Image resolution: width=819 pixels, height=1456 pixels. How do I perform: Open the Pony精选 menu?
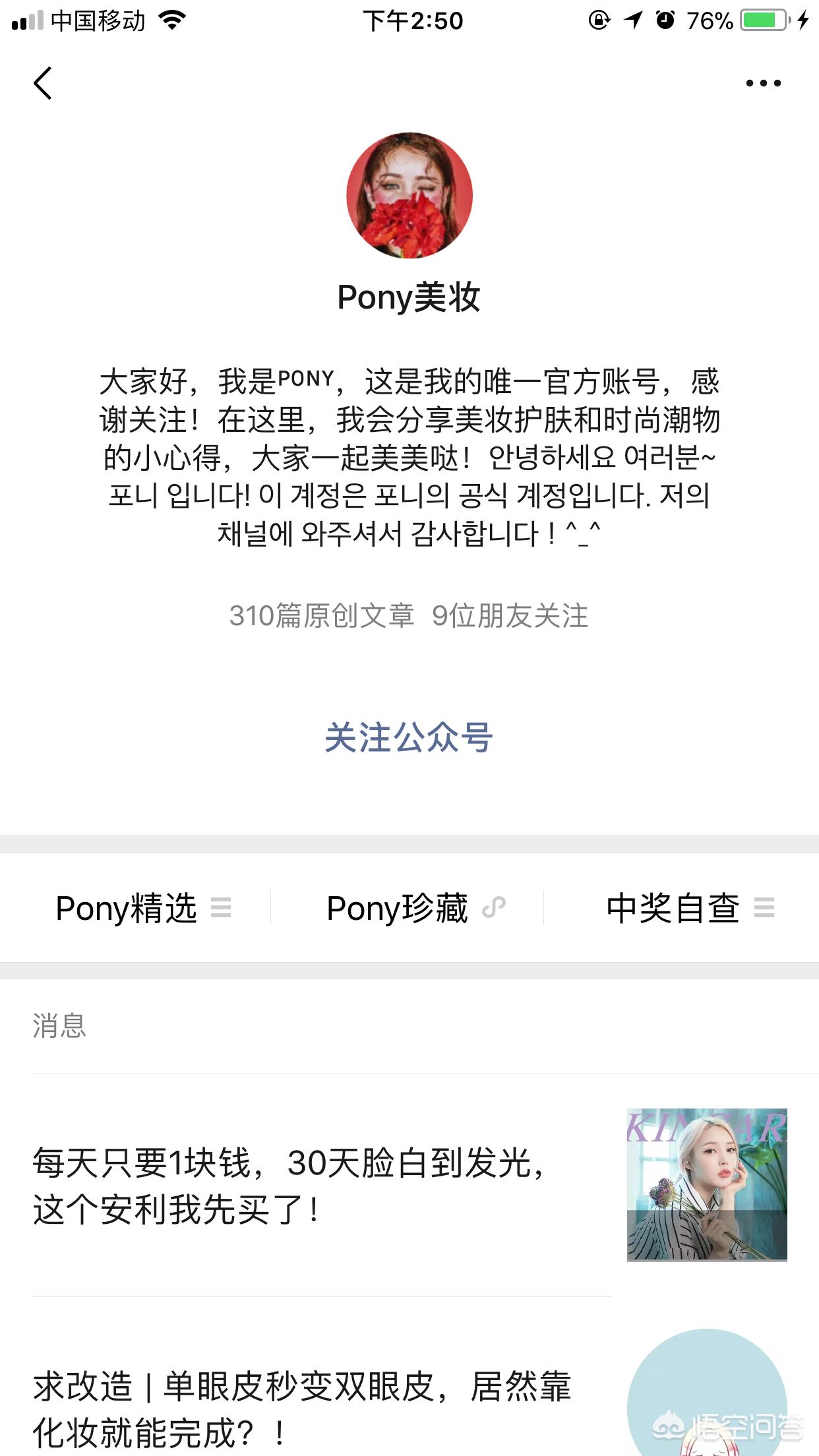142,908
